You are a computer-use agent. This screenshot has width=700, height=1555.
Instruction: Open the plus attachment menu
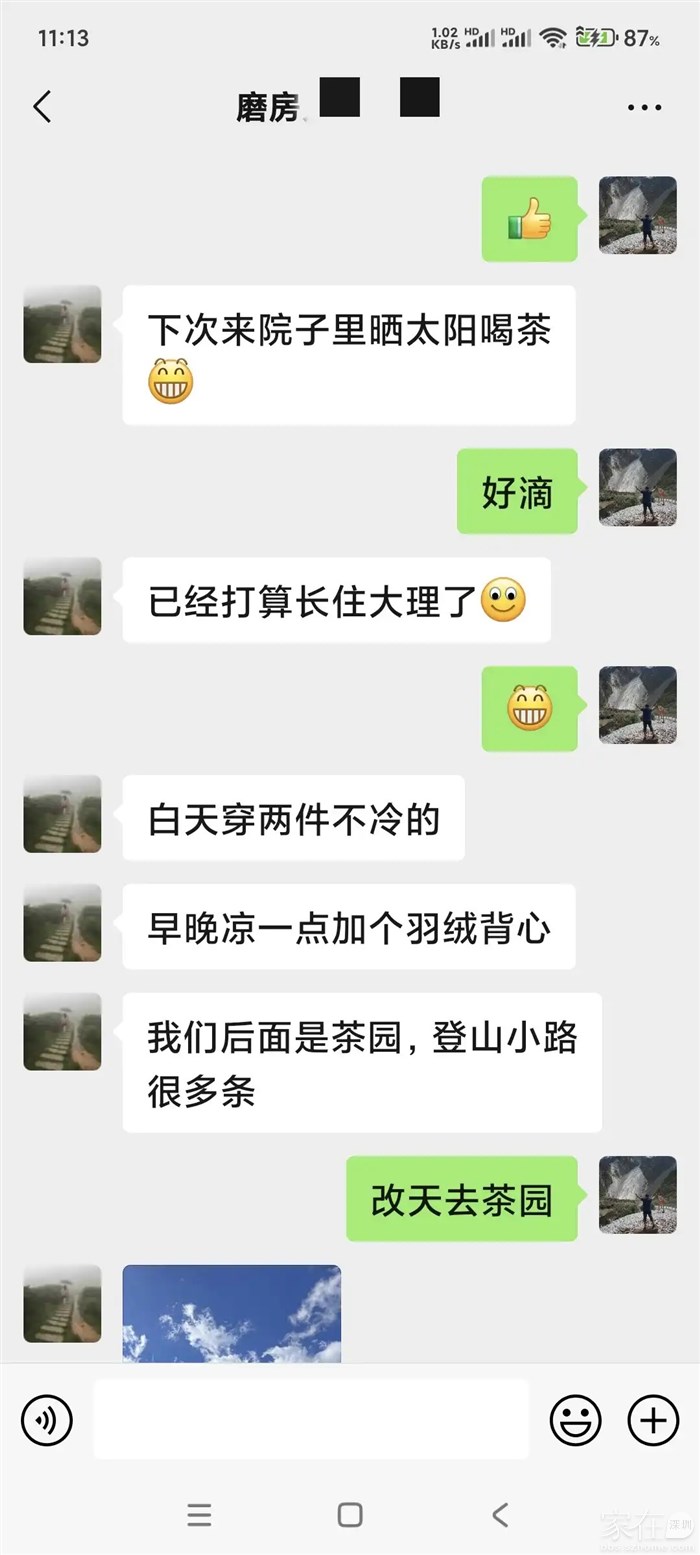[x=653, y=1419]
